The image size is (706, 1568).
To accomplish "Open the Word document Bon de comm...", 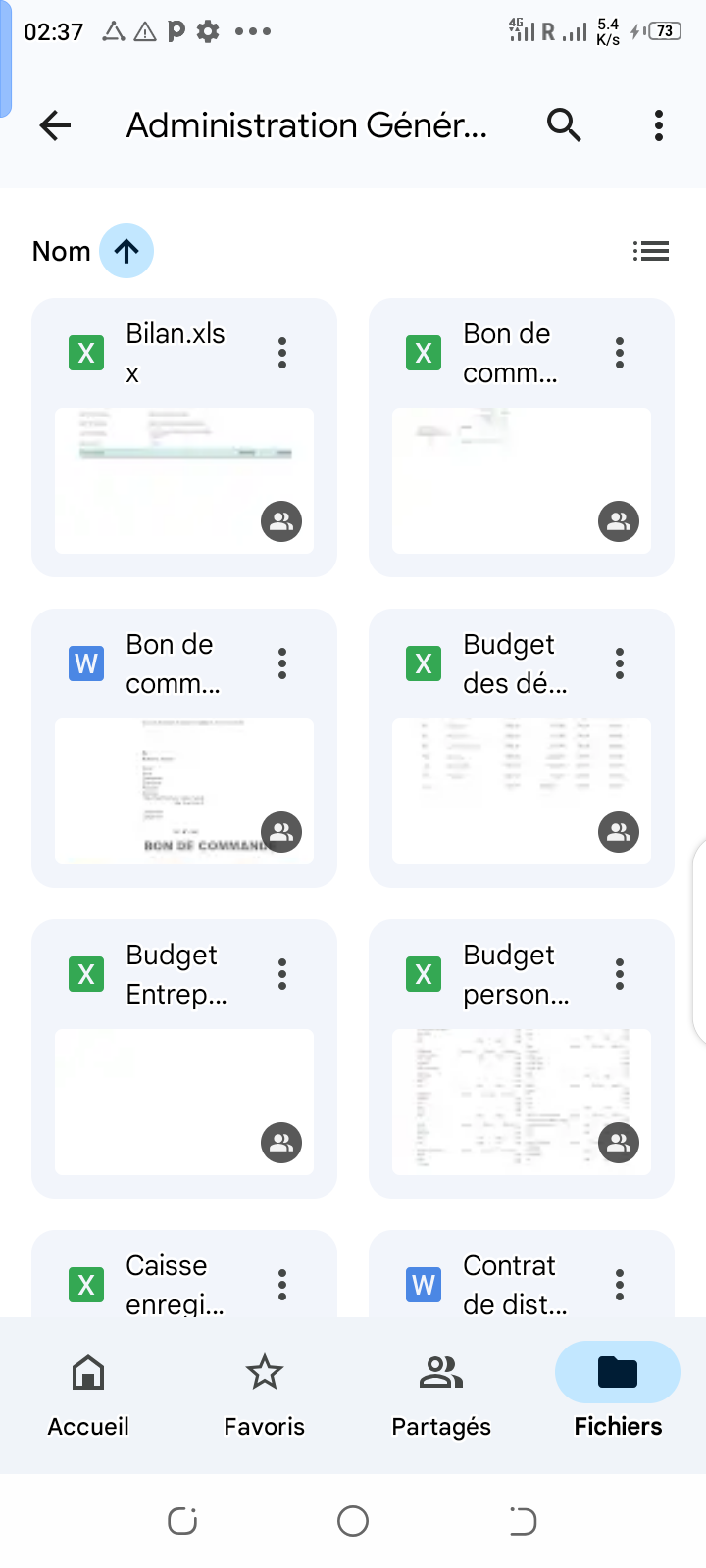I will [x=184, y=748].
